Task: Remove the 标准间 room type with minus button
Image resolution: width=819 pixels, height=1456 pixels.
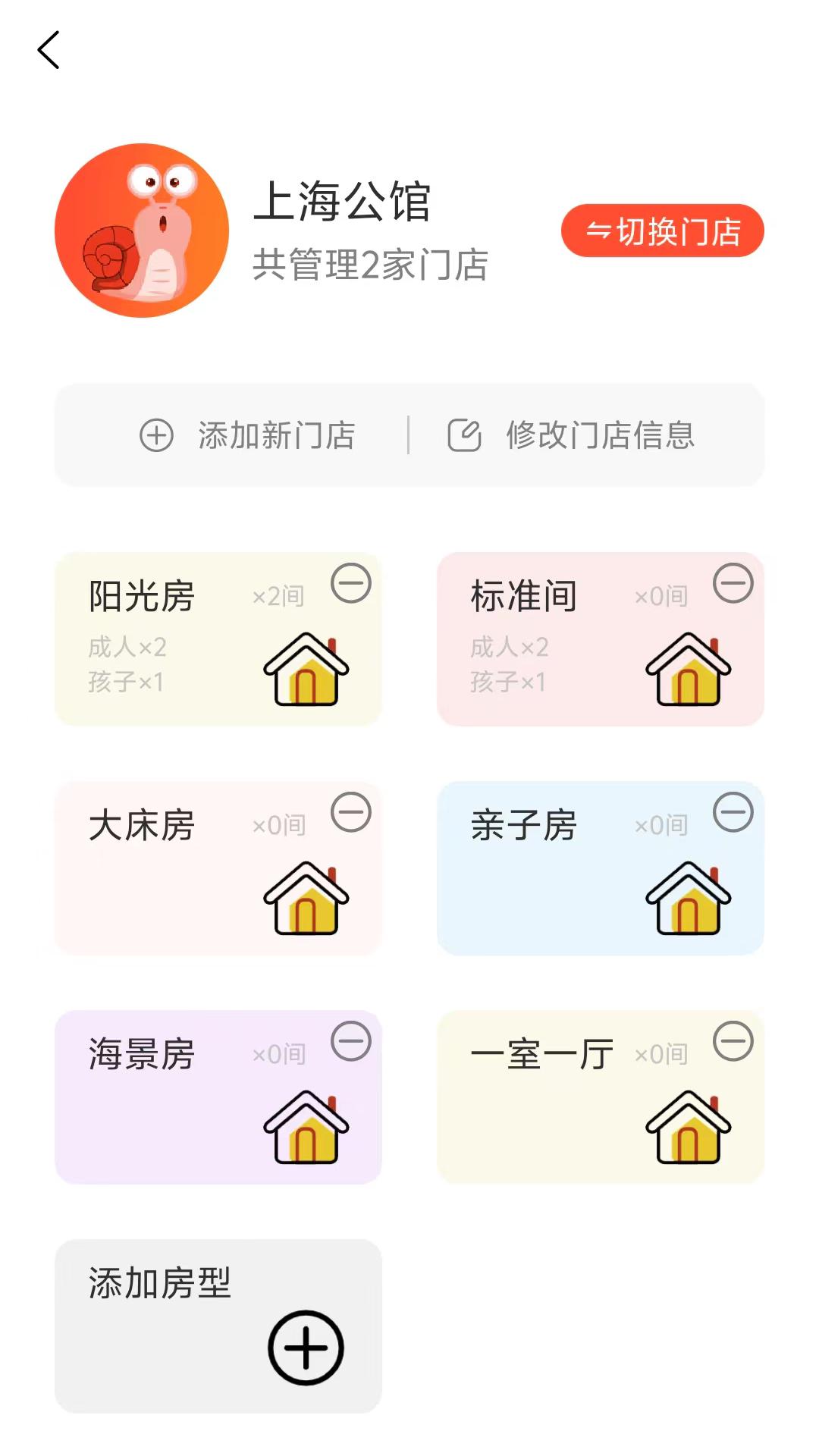Action: 732,584
